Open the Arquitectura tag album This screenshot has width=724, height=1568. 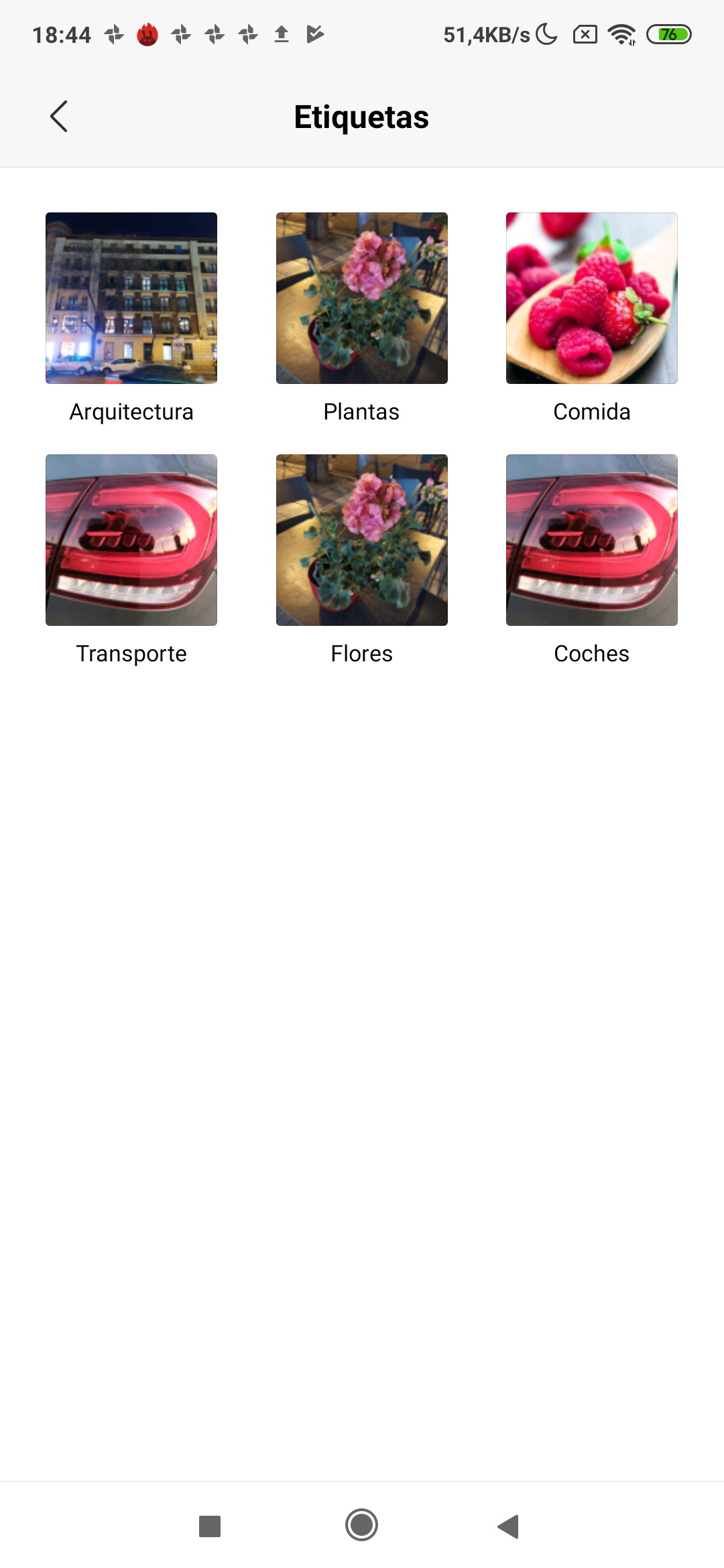coord(131,298)
